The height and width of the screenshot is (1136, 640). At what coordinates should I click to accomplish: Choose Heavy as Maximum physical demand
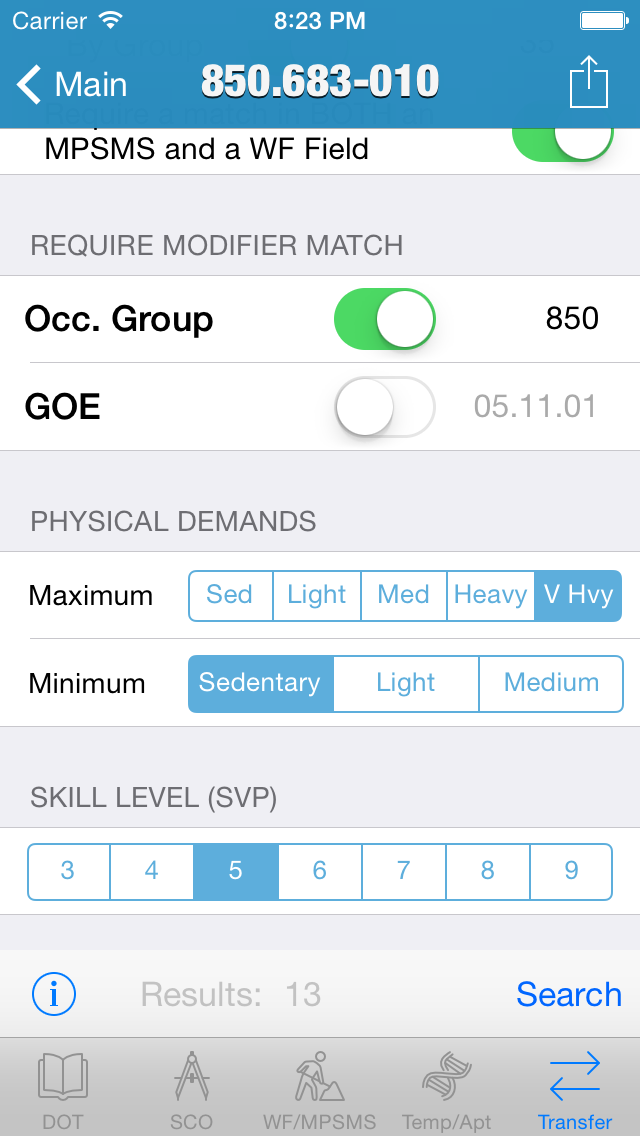pyautogui.click(x=490, y=595)
